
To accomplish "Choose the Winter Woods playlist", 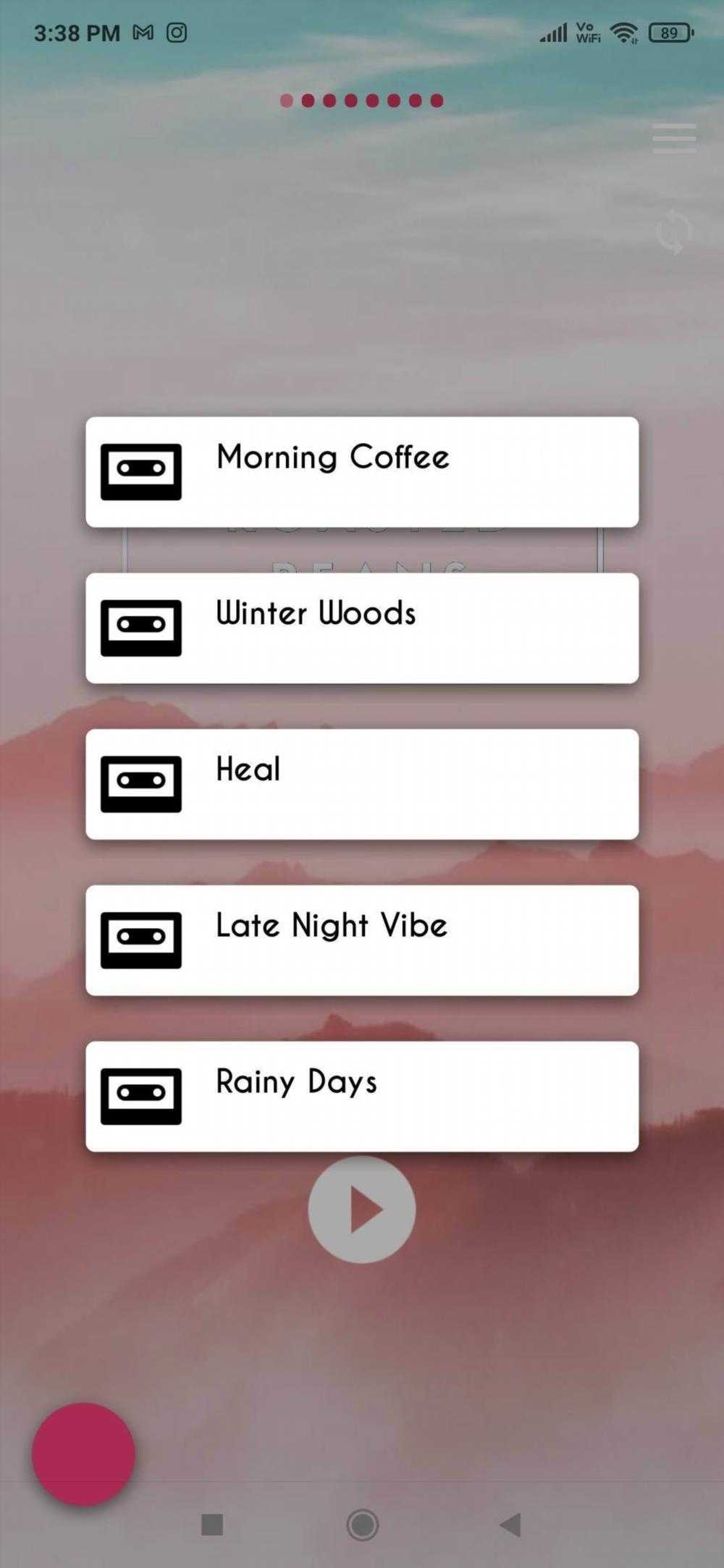I will coord(362,628).
